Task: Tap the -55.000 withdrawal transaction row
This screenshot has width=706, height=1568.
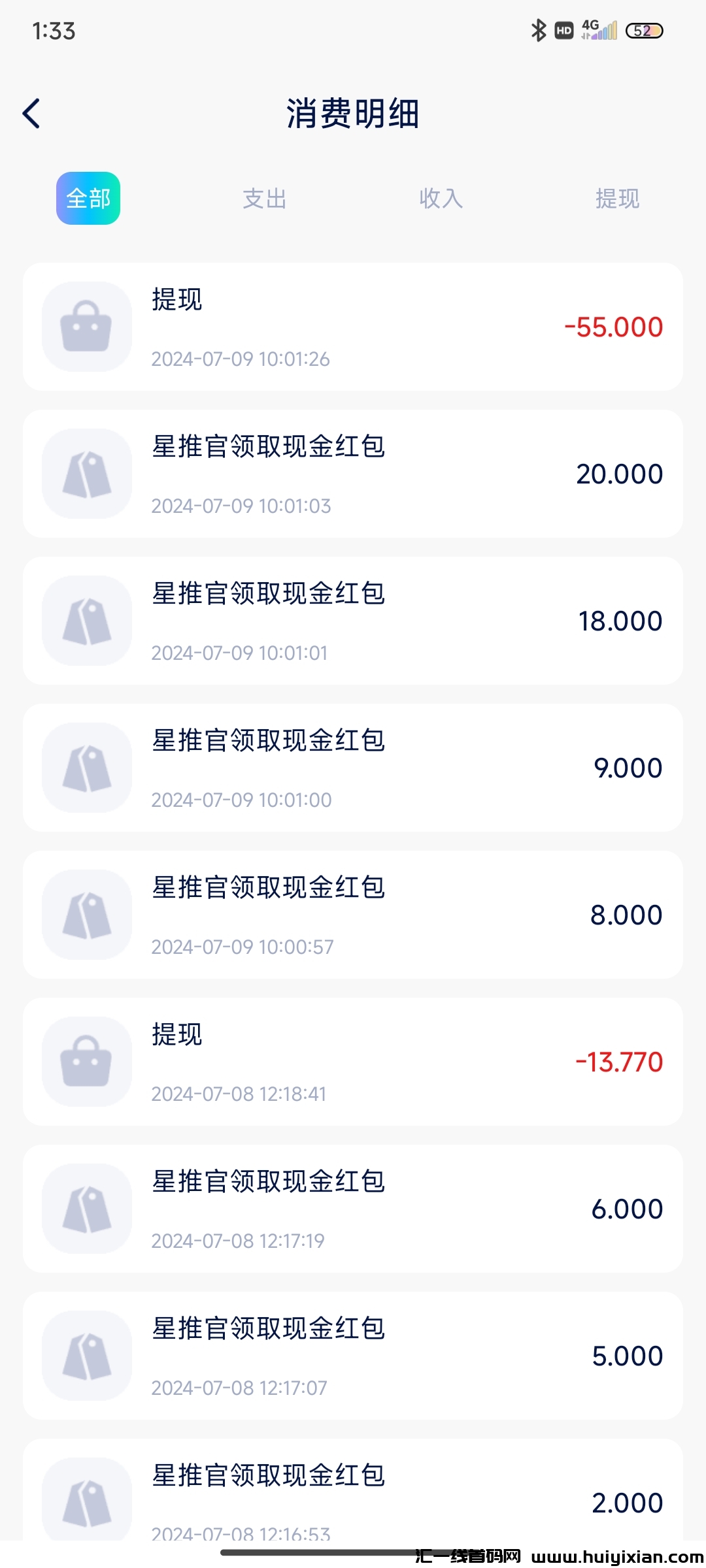Action: [x=353, y=326]
